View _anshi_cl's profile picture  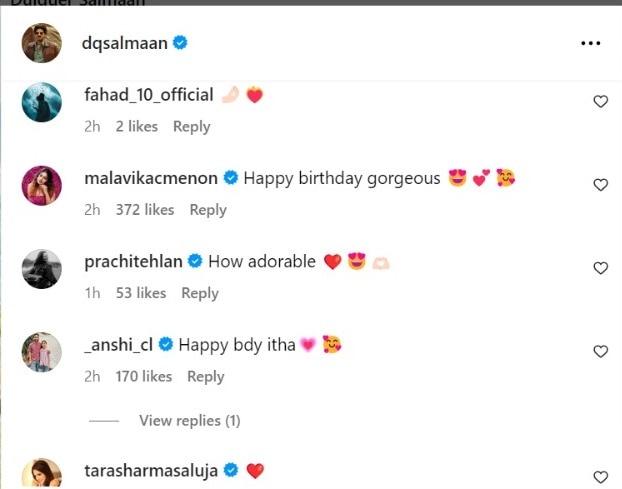[x=42, y=352]
